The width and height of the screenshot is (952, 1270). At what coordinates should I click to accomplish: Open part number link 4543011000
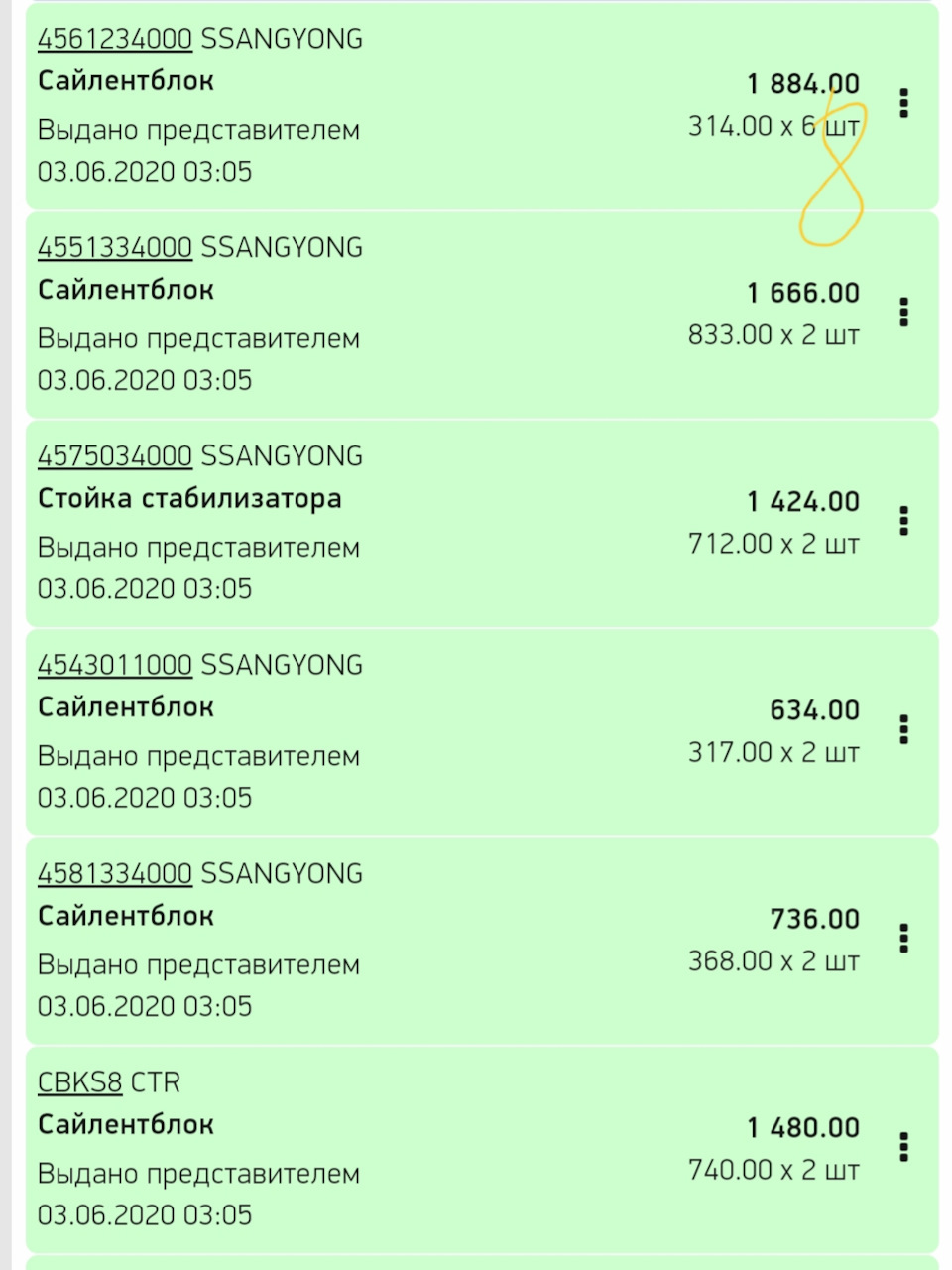pyautogui.click(x=115, y=665)
